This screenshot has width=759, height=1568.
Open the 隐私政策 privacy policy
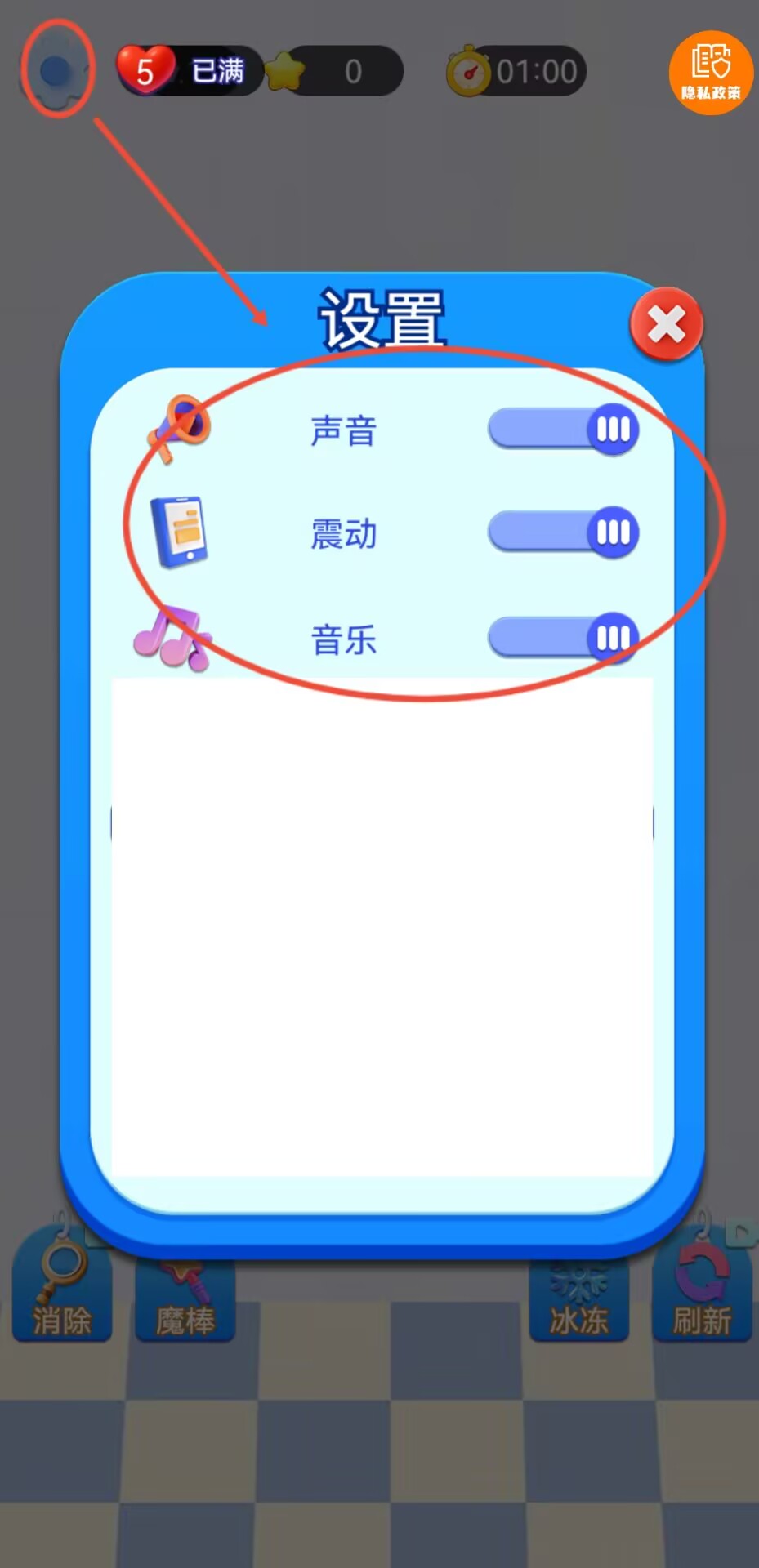[710, 72]
